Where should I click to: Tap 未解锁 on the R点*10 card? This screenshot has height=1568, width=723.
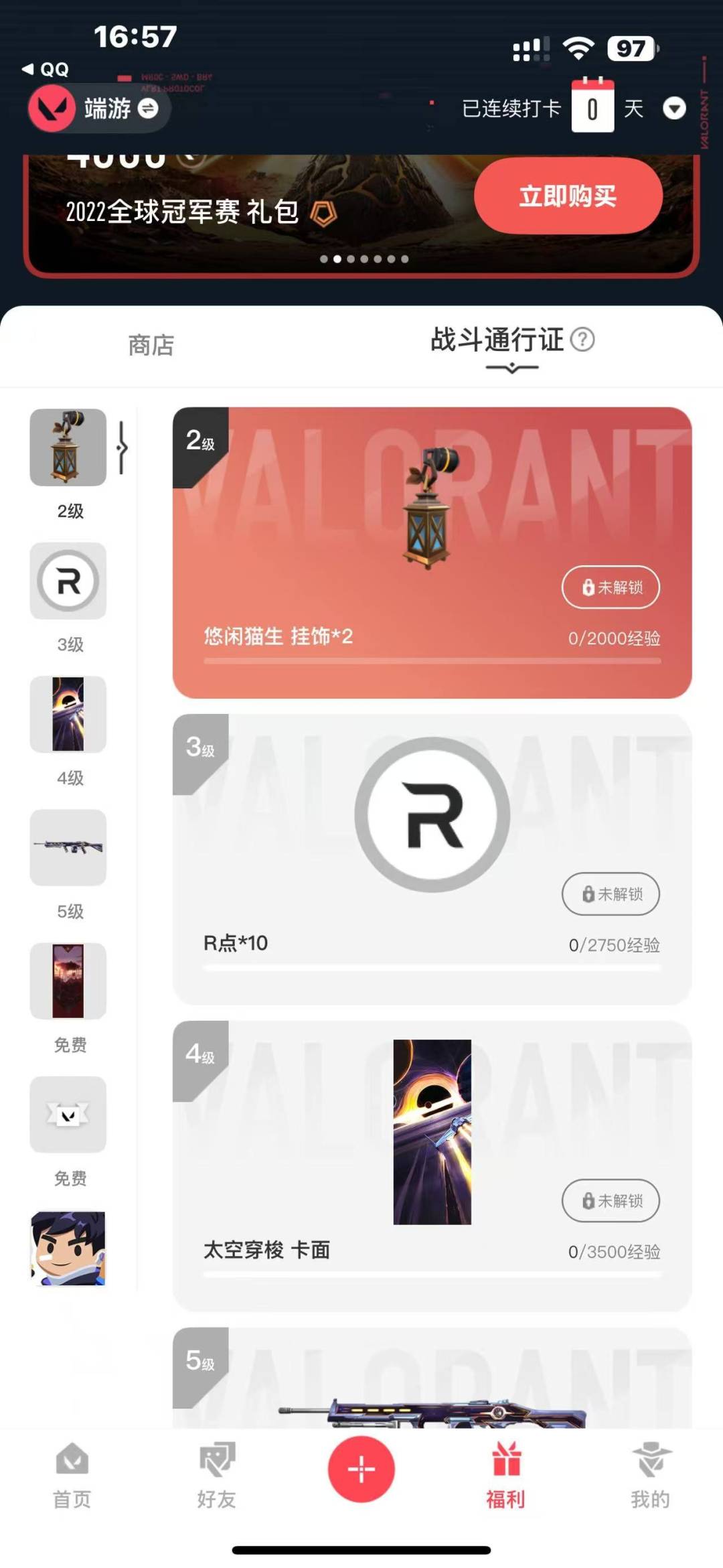click(x=611, y=894)
